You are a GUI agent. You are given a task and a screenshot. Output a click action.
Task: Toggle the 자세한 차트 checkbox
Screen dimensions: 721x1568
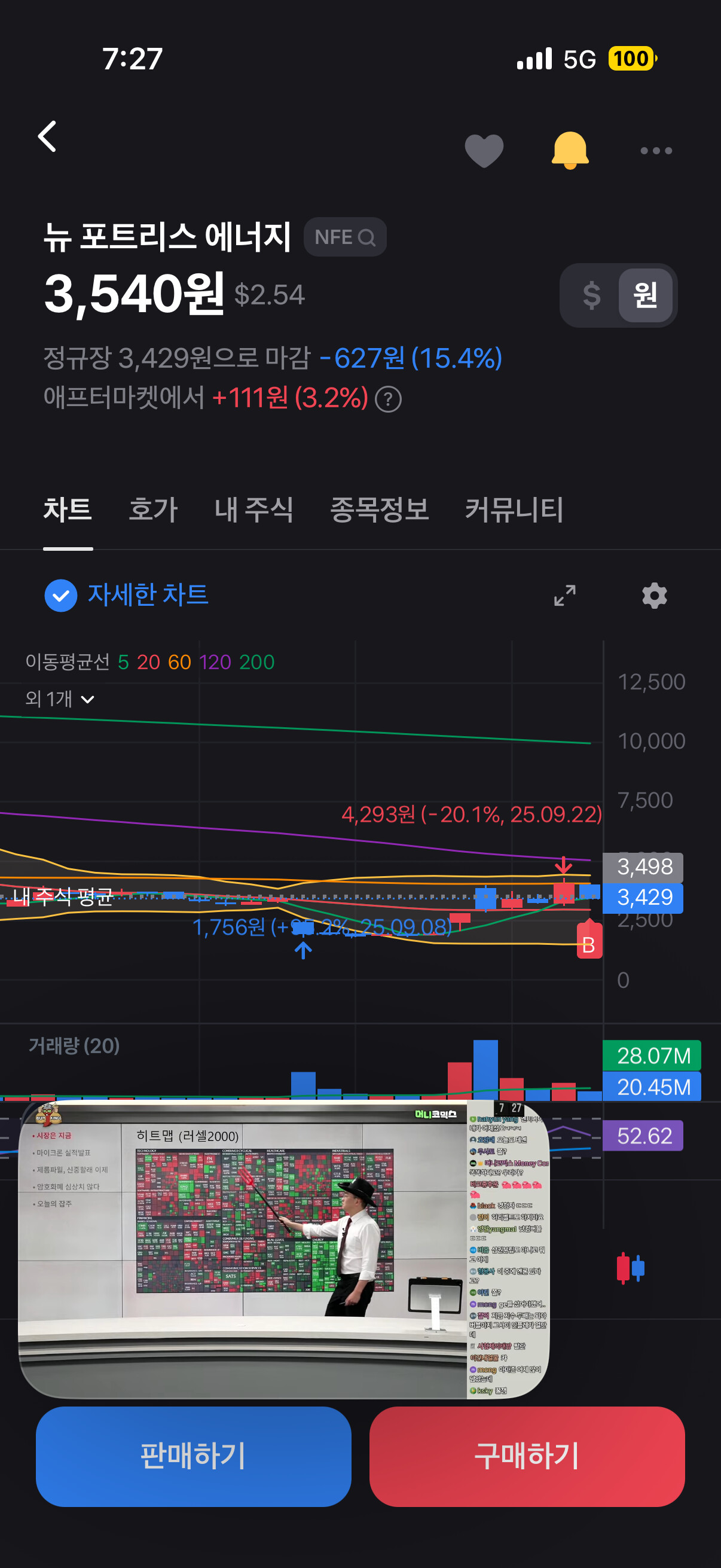tap(61, 594)
